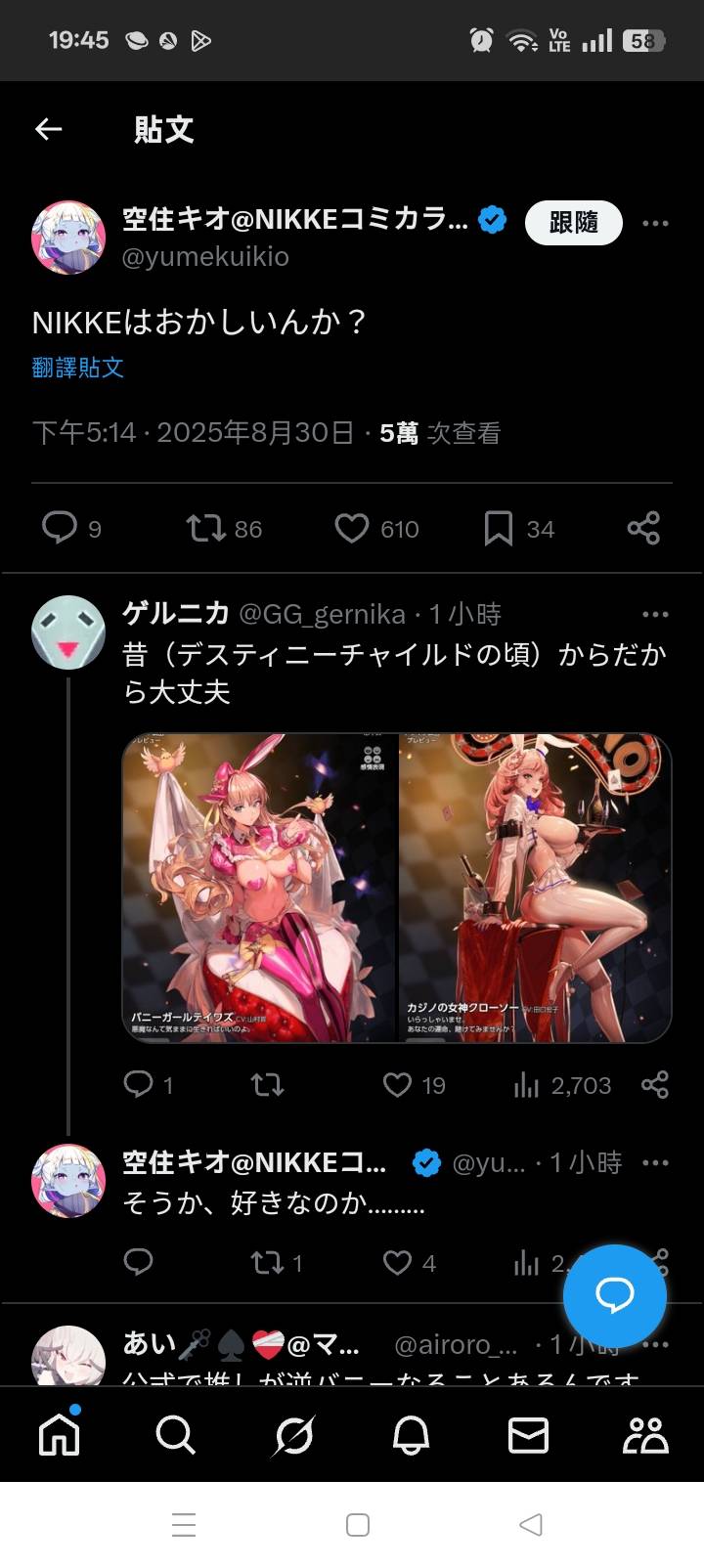The image size is (704, 1568).
Task: Open overflow menu on ゲルニカ's reply
Action: pos(655,614)
